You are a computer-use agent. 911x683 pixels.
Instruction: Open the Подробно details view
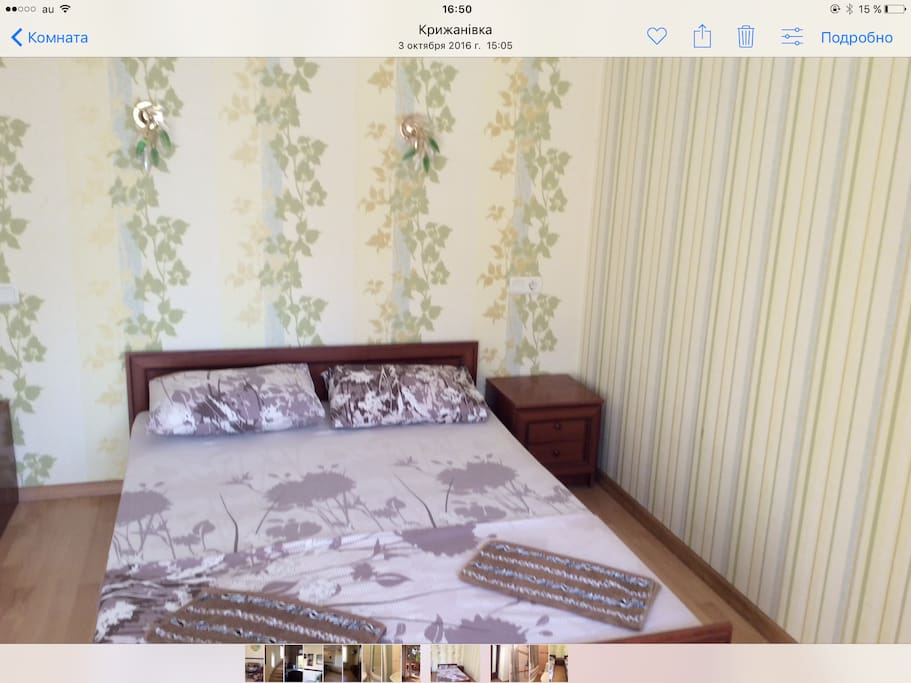click(856, 38)
